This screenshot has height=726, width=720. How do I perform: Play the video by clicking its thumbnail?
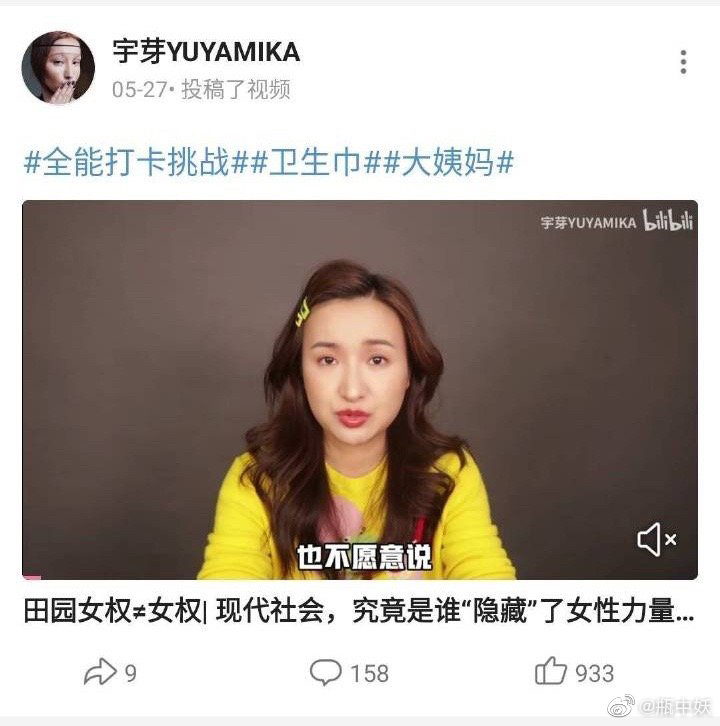[x=360, y=388]
